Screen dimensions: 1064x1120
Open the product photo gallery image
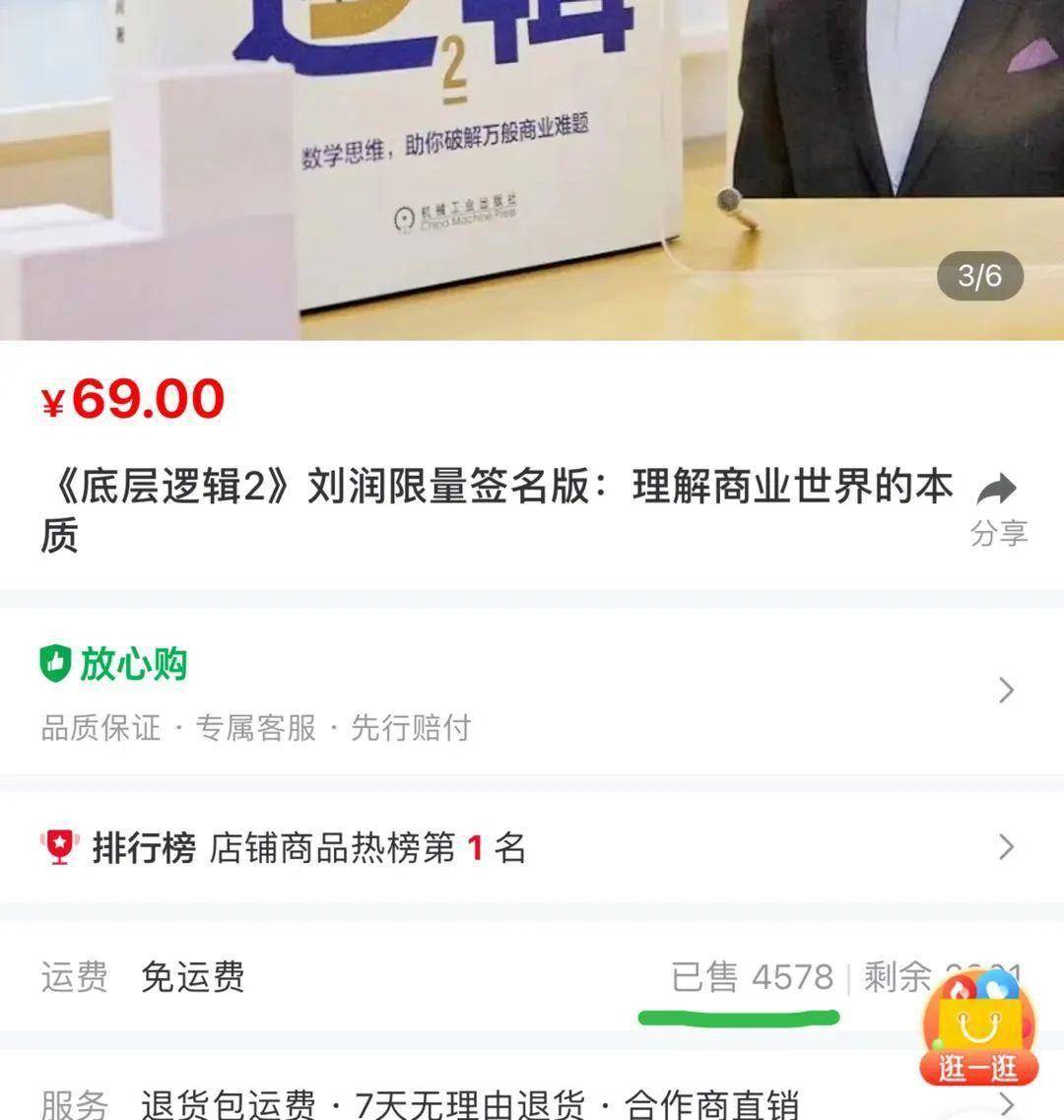pos(532,167)
